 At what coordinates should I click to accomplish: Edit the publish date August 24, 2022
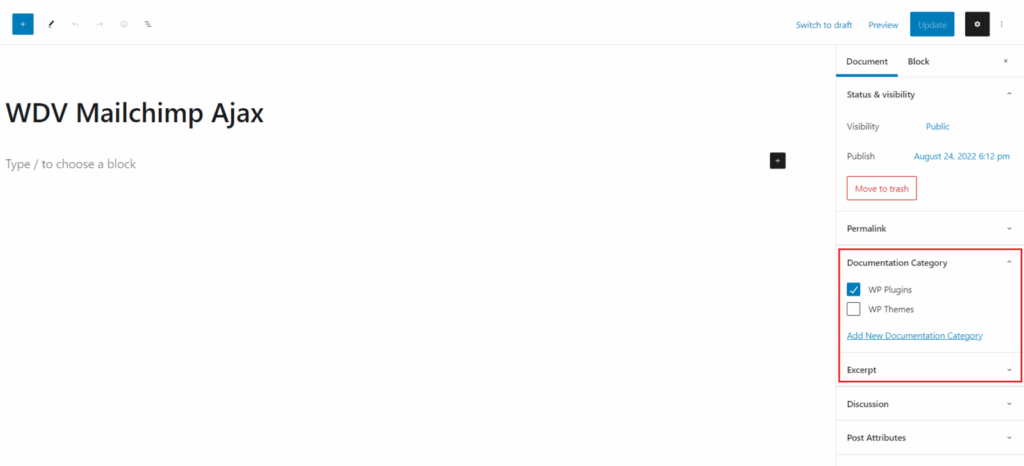(x=961, y=156)
